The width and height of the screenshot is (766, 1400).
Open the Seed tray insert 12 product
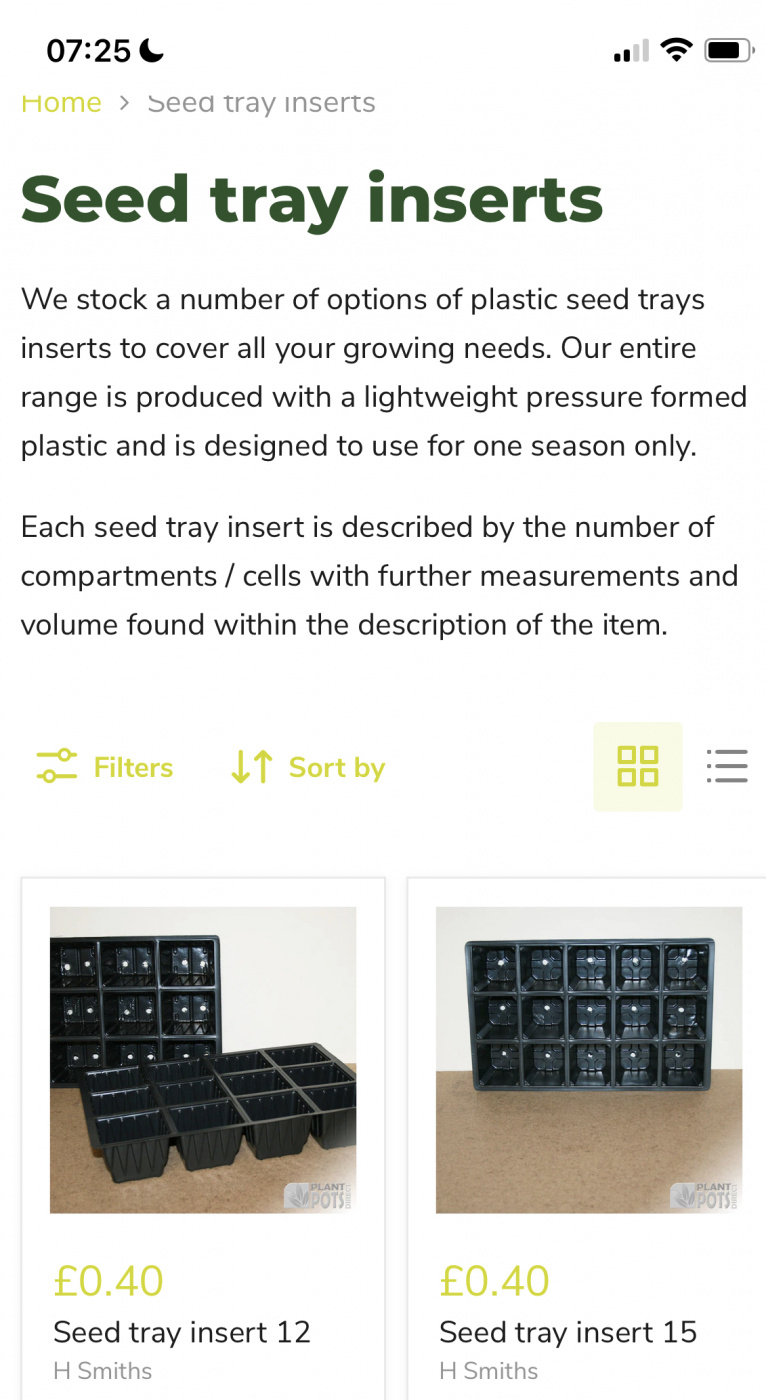(x=182, y=1332)
